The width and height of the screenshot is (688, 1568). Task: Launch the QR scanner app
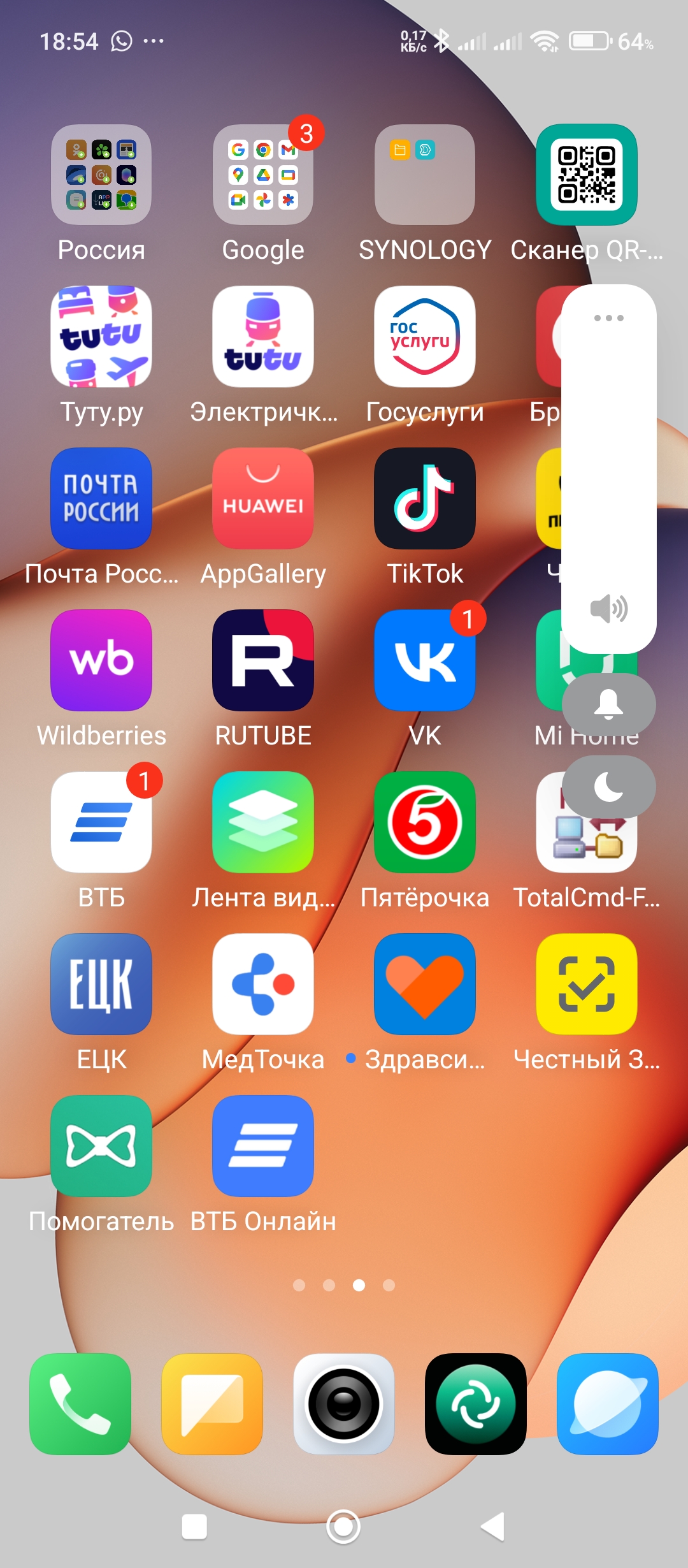pyautogui.click(x=587, y=175)
